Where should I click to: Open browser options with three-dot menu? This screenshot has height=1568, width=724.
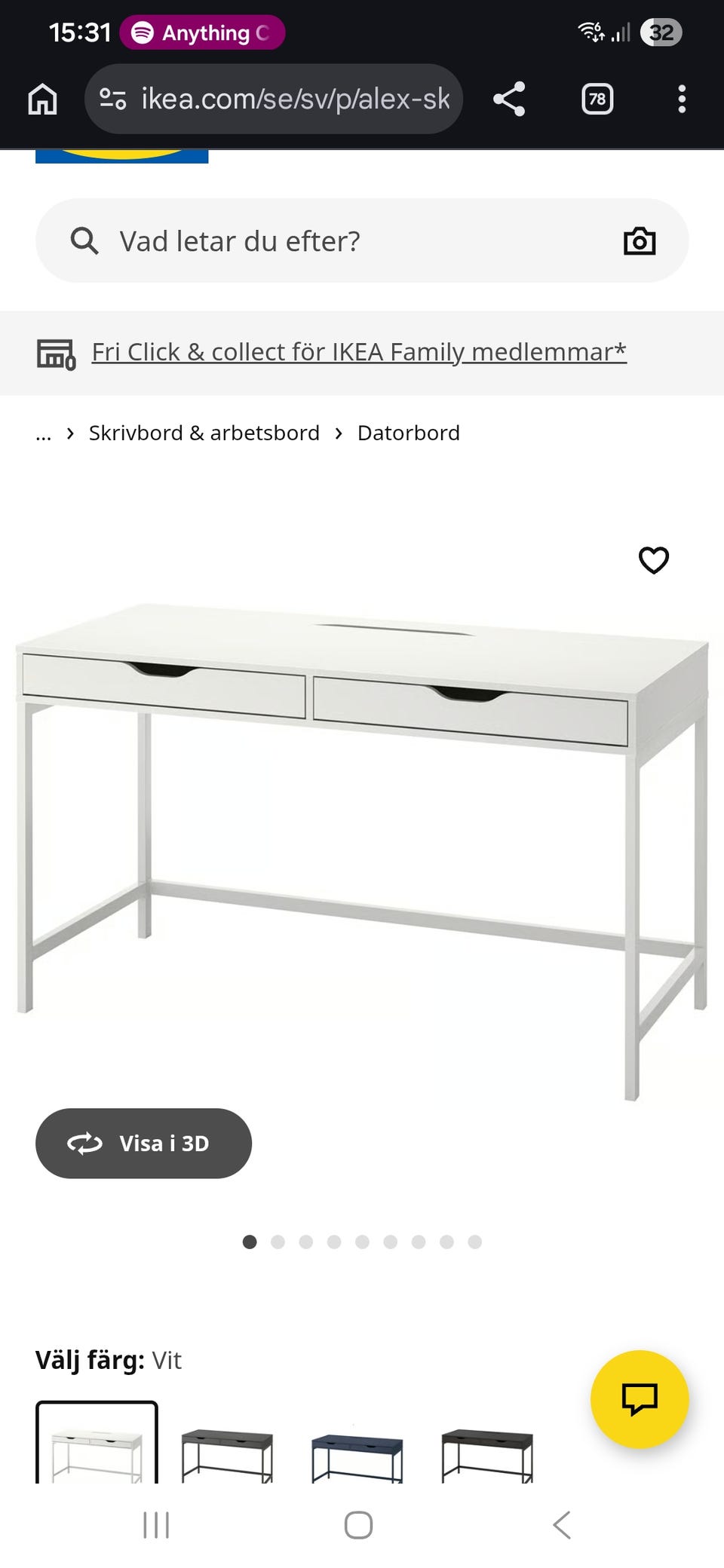pyautogui.click(x=682, y=98)
